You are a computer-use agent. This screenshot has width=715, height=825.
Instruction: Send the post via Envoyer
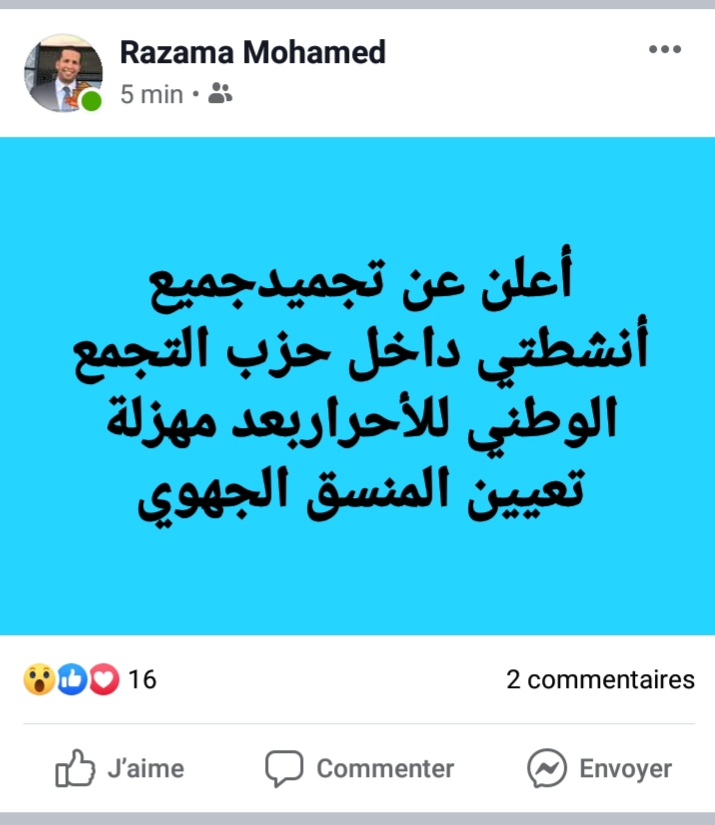[x=599, y=768]
